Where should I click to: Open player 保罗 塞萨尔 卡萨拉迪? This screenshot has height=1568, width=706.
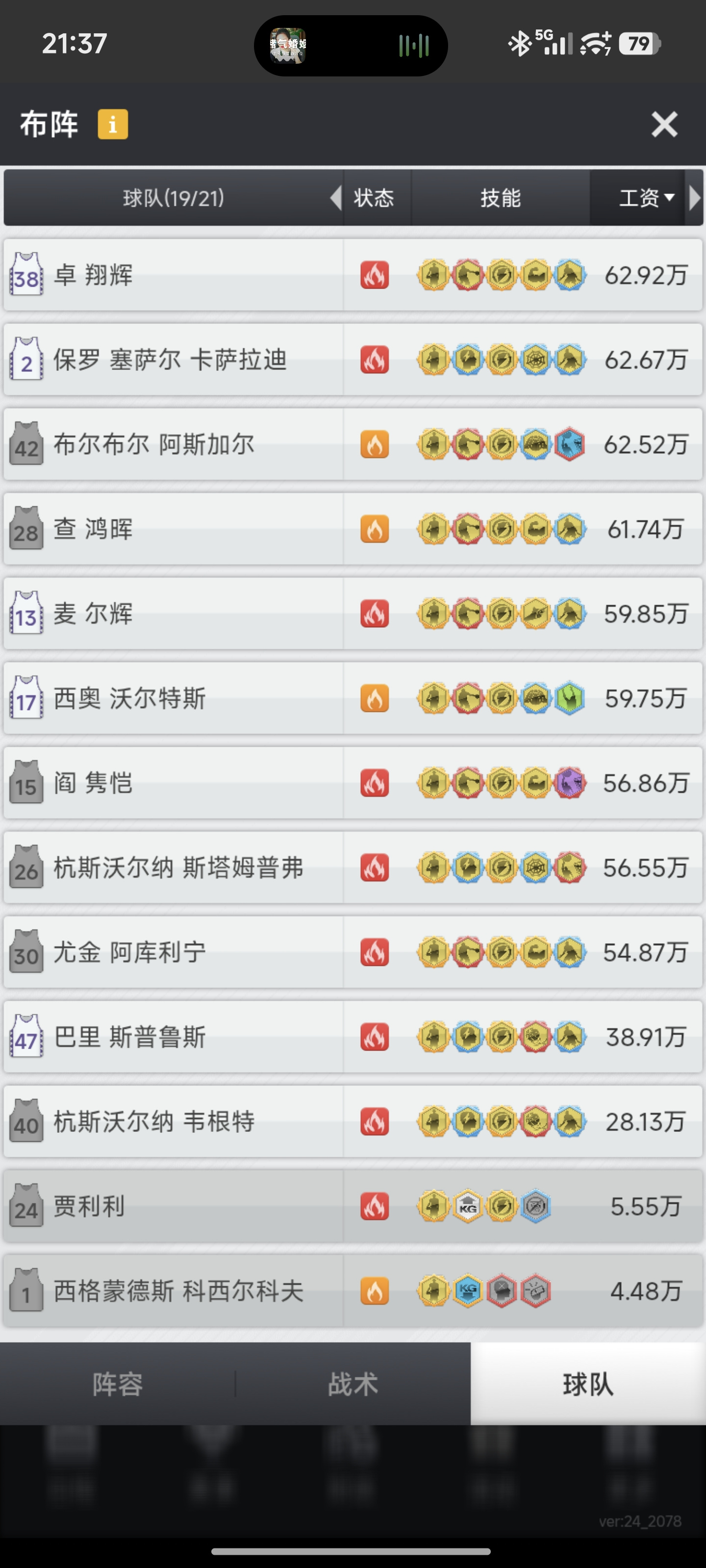[353, 360]
